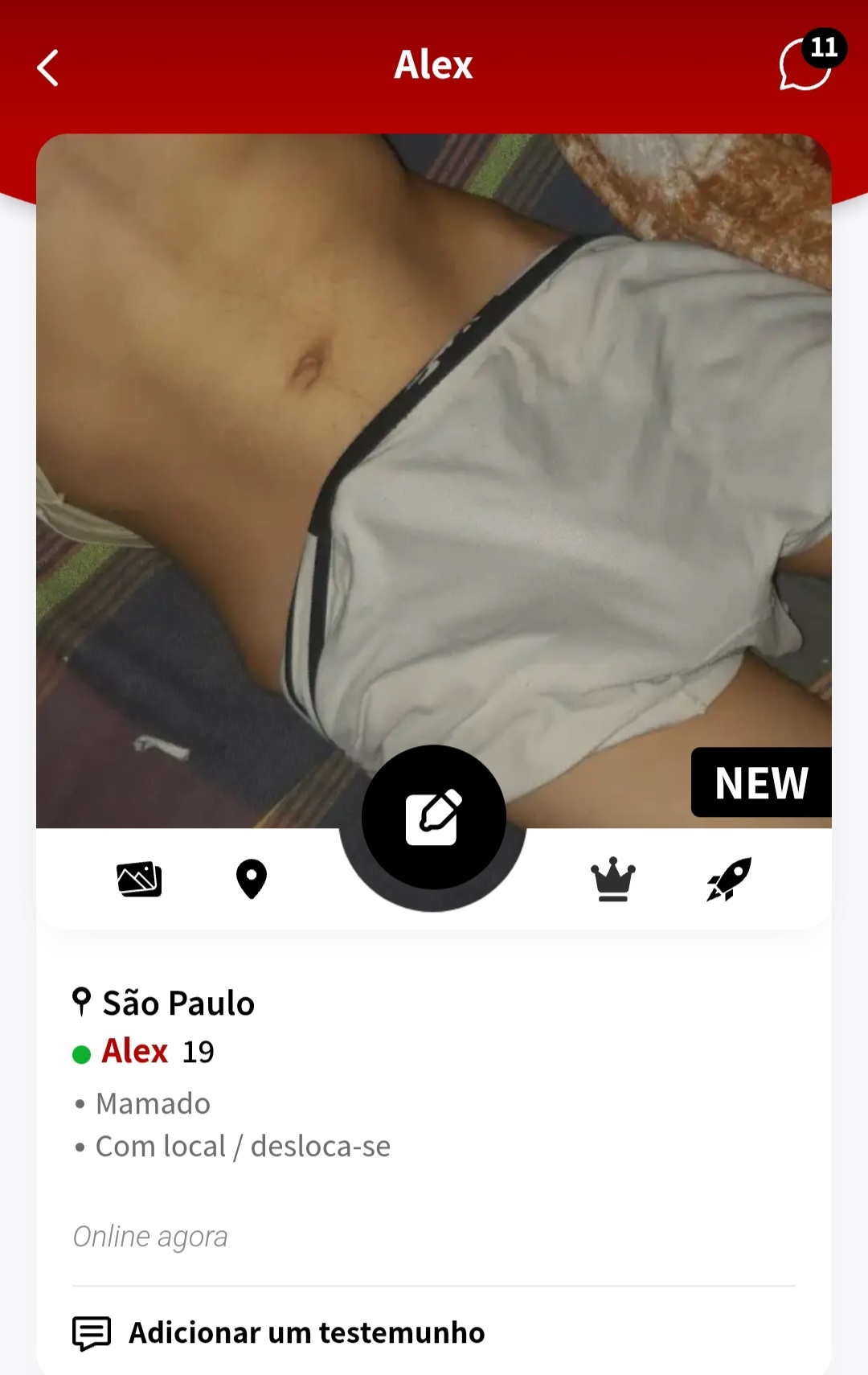Image resolution: width=868 pixels, height=1375 pixels.
Task: Open the messages chat bubble icon
Action: tap(806, 64)
